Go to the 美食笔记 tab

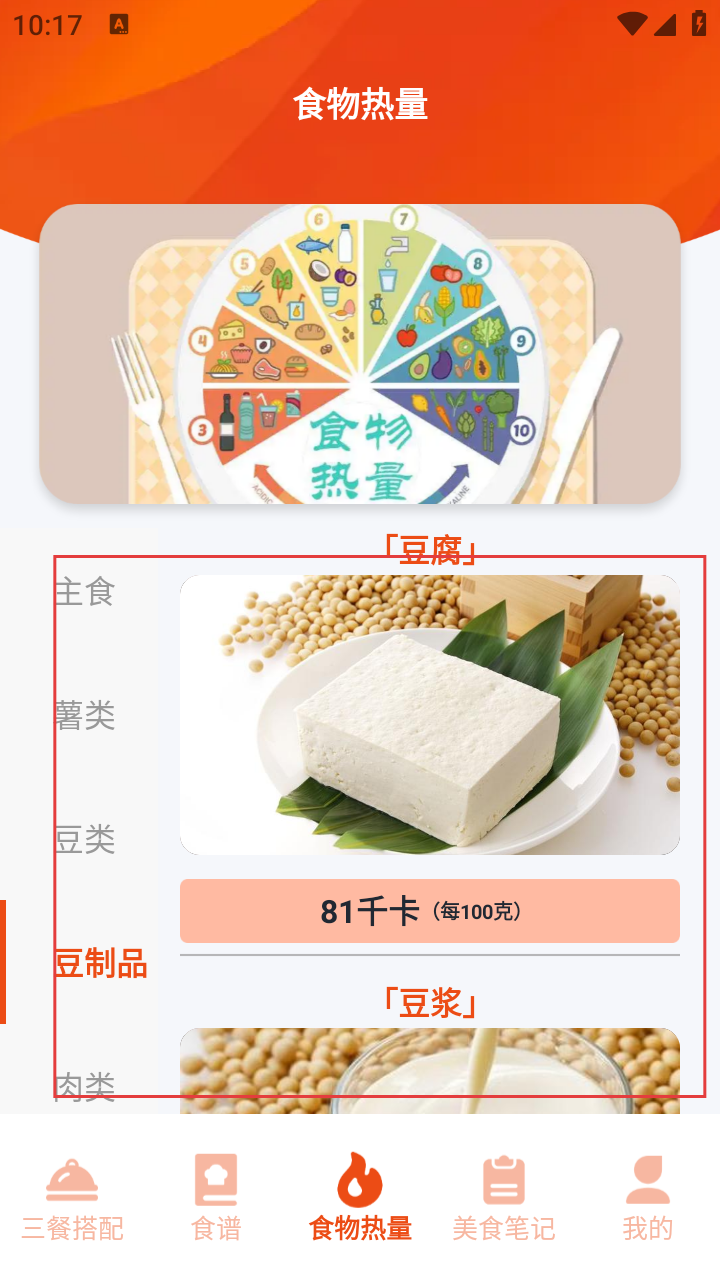click(x=503, y=1198)
